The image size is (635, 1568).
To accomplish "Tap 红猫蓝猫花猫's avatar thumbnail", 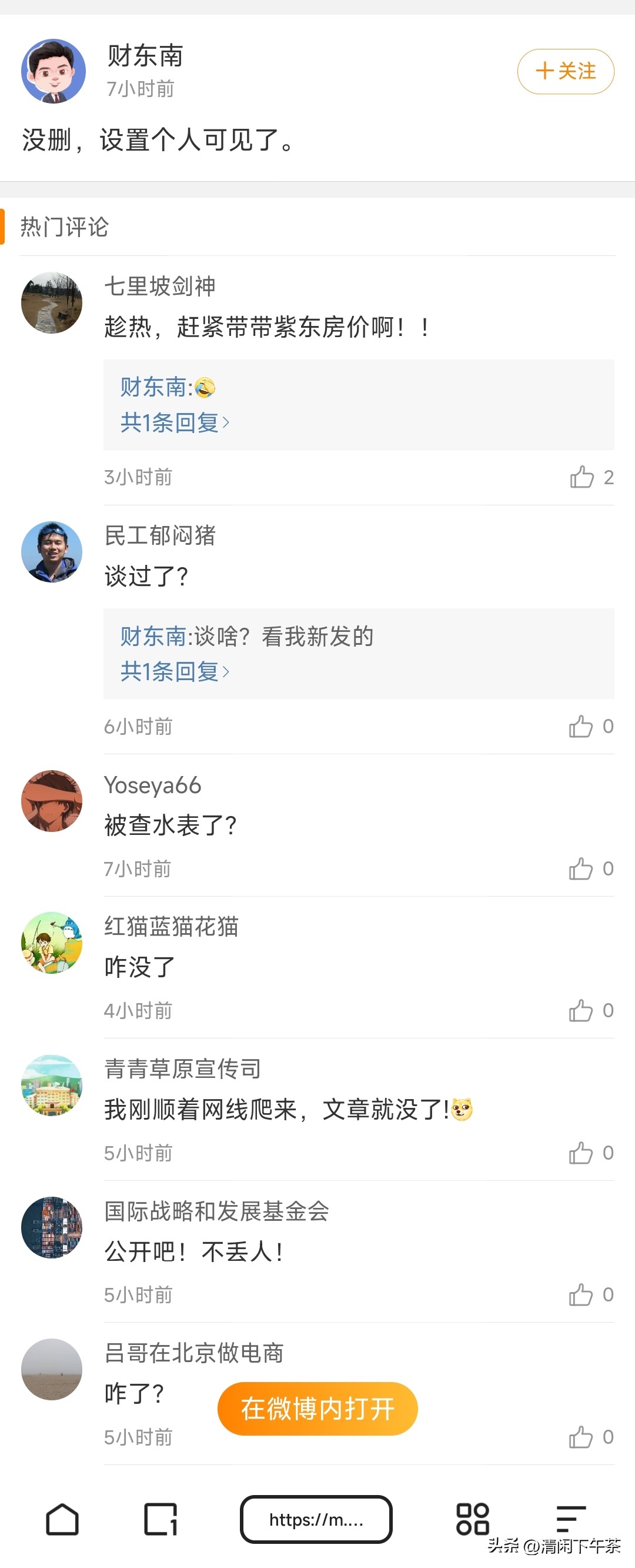I will tap(52, 941).
